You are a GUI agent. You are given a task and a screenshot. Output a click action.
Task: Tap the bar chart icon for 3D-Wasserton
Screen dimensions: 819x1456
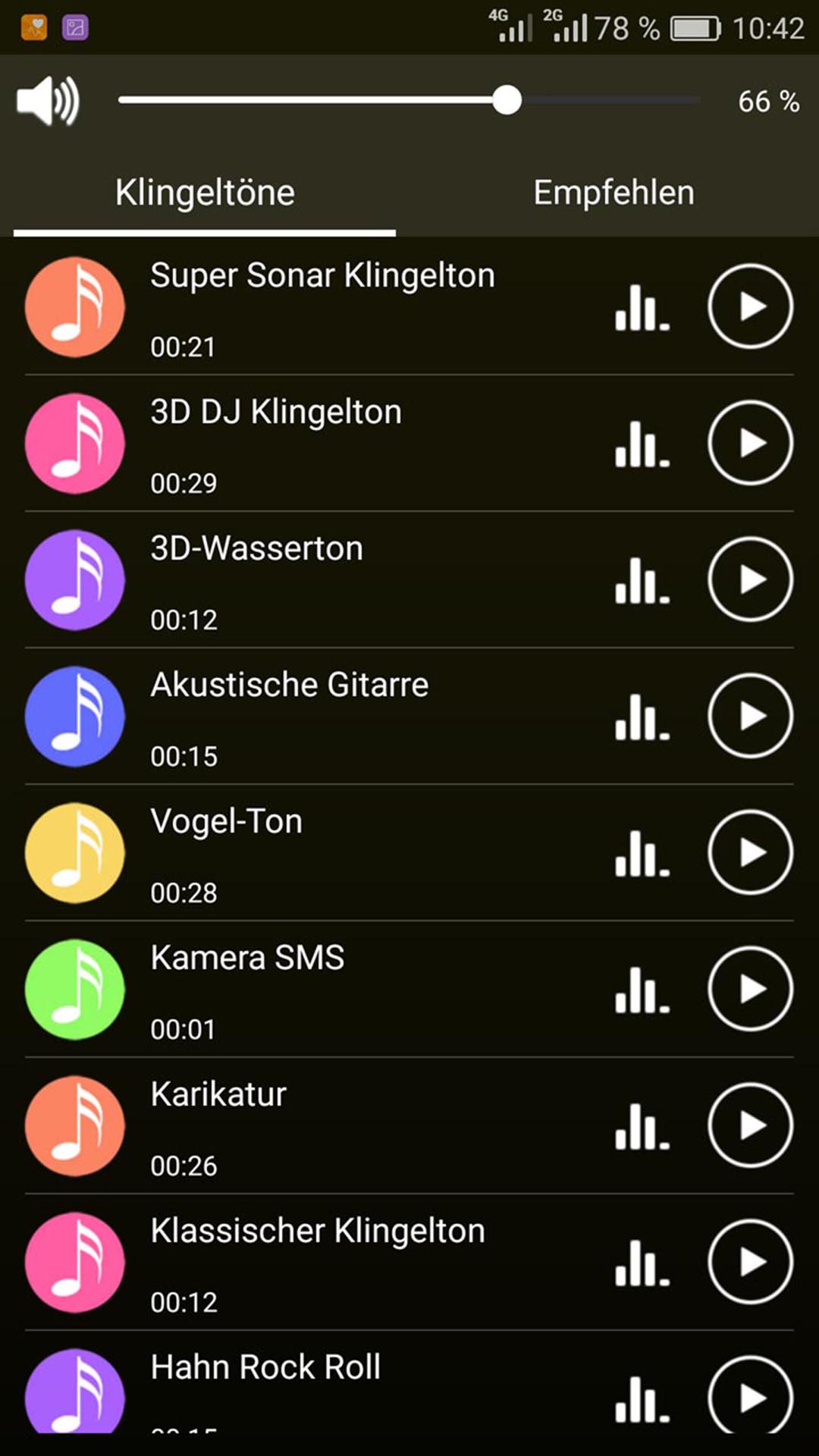(x=642, y=581)
